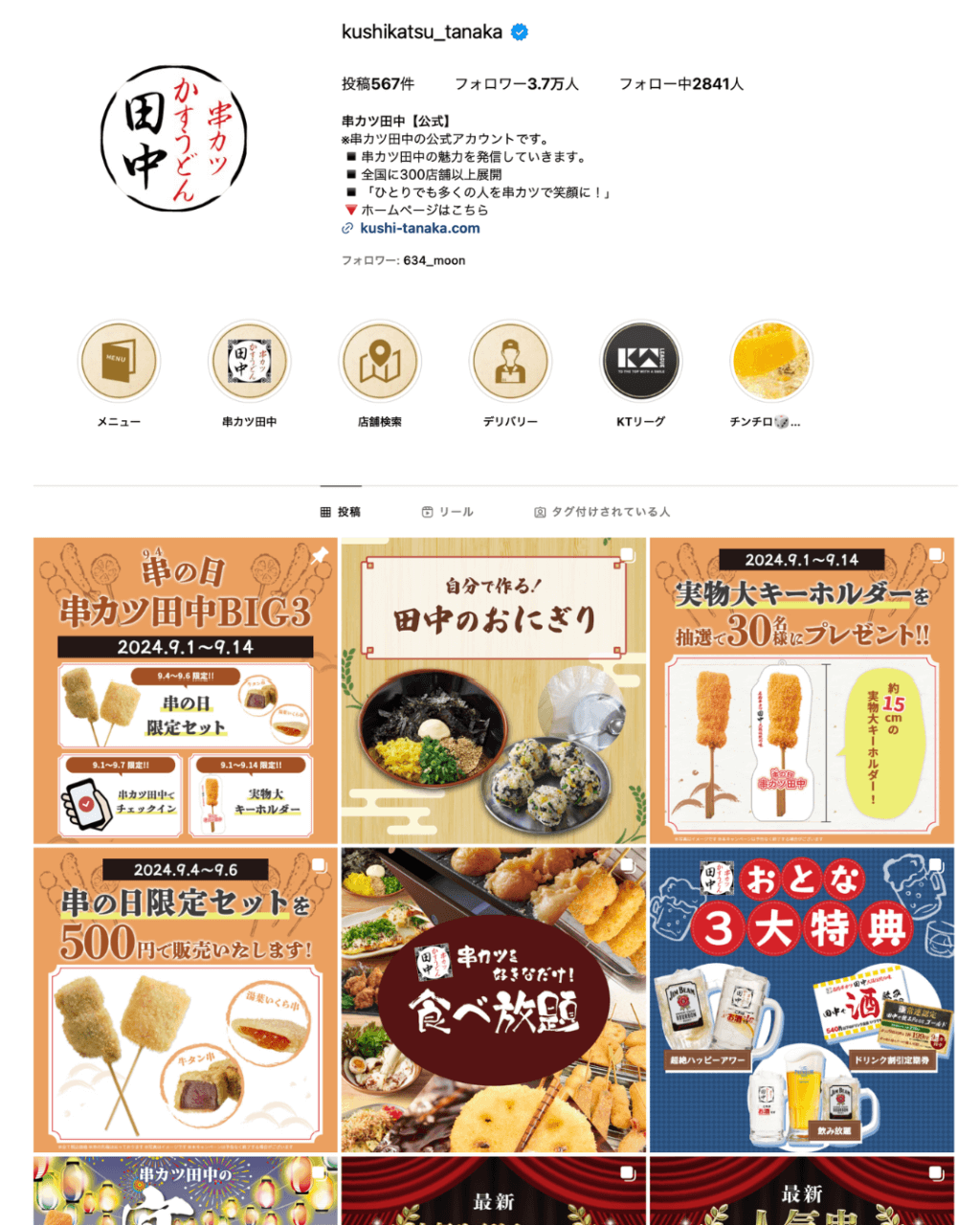Tap the 串カツ田中 profile picture
Image resolution: width=980 pixels, height=1225 pixels.
click(174, 139)
